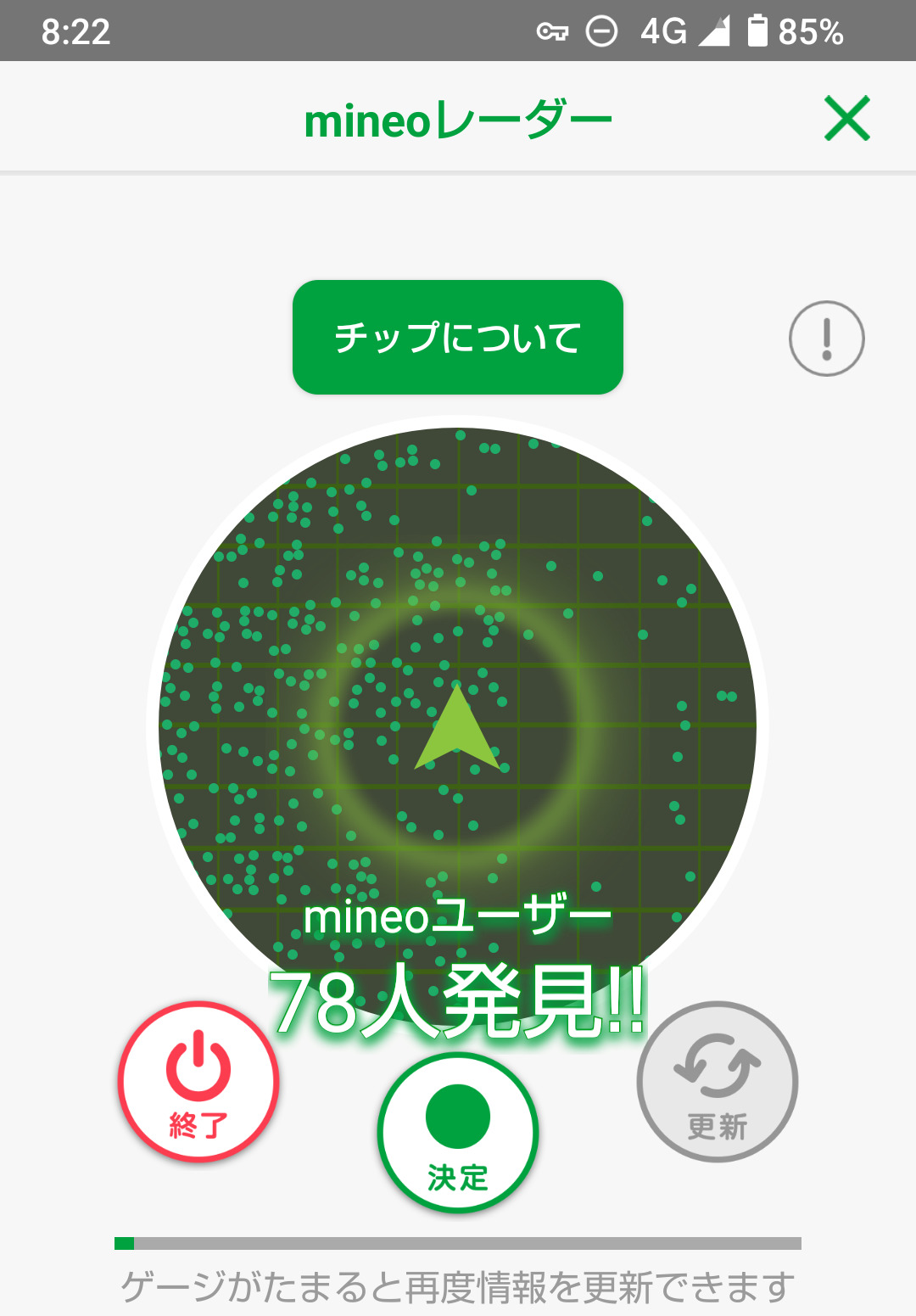
Task: Close the mineoレーダー screen
Action: pyautogui.click(x=846, y=118)
